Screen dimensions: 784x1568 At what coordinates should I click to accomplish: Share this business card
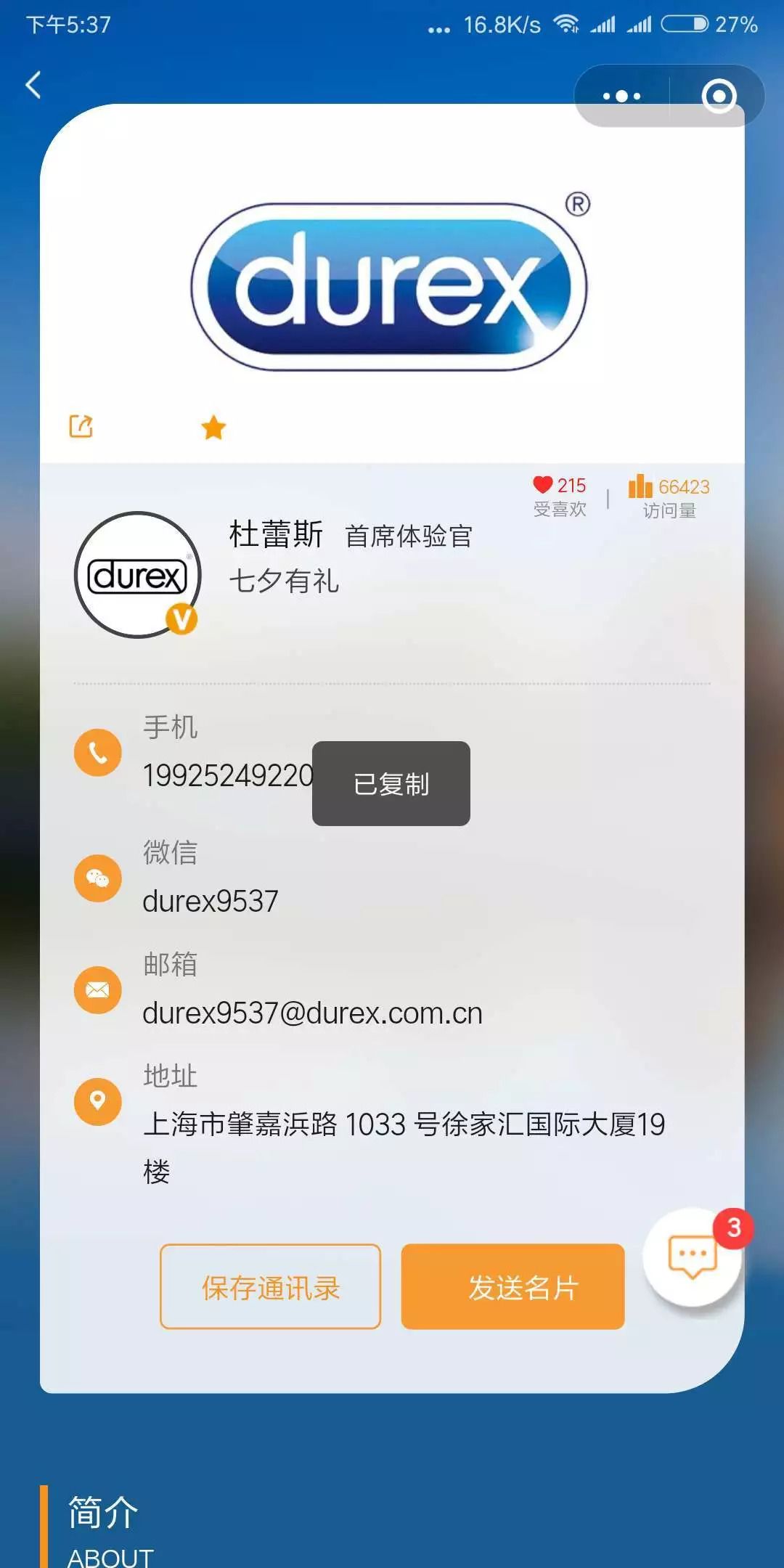point(81,426)
